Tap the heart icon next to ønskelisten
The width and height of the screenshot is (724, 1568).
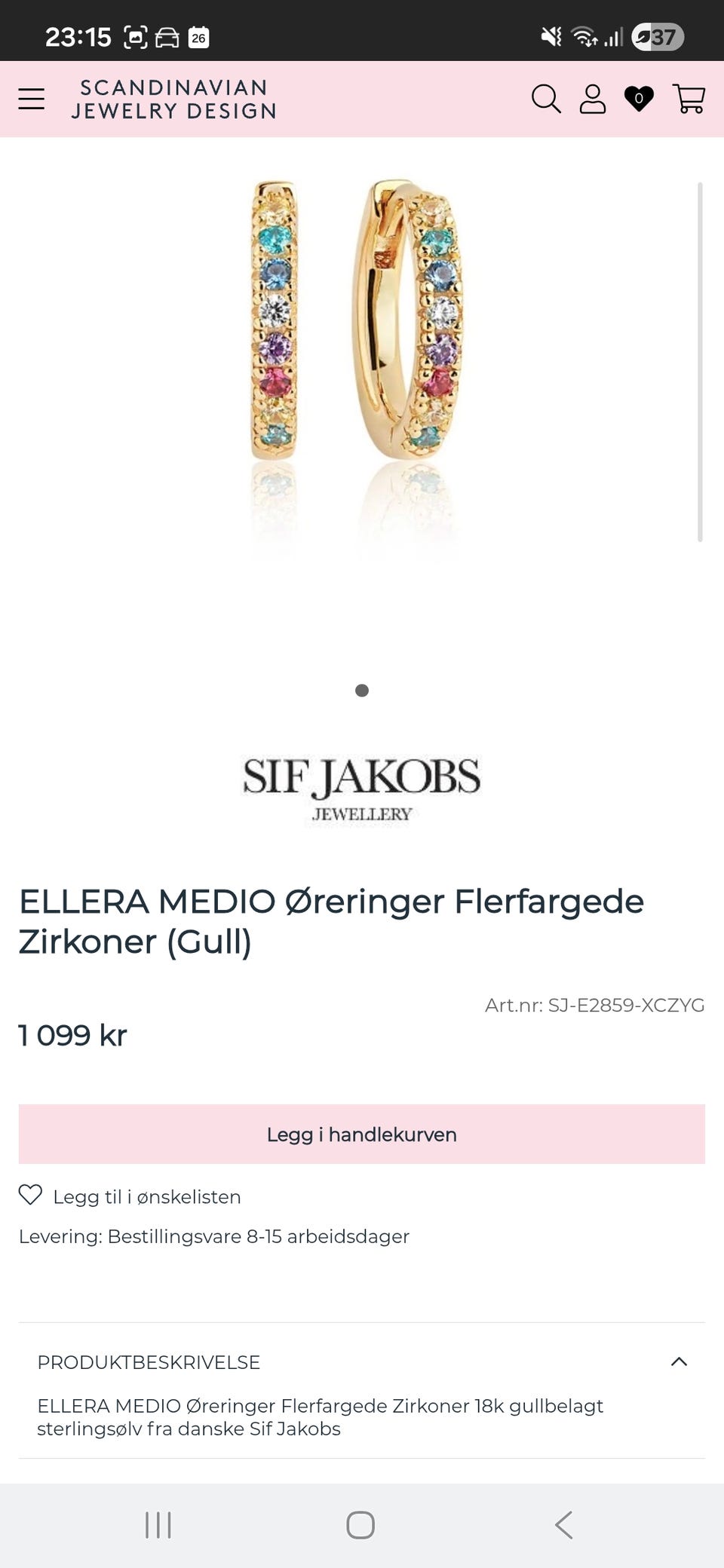click(30, 1196)
